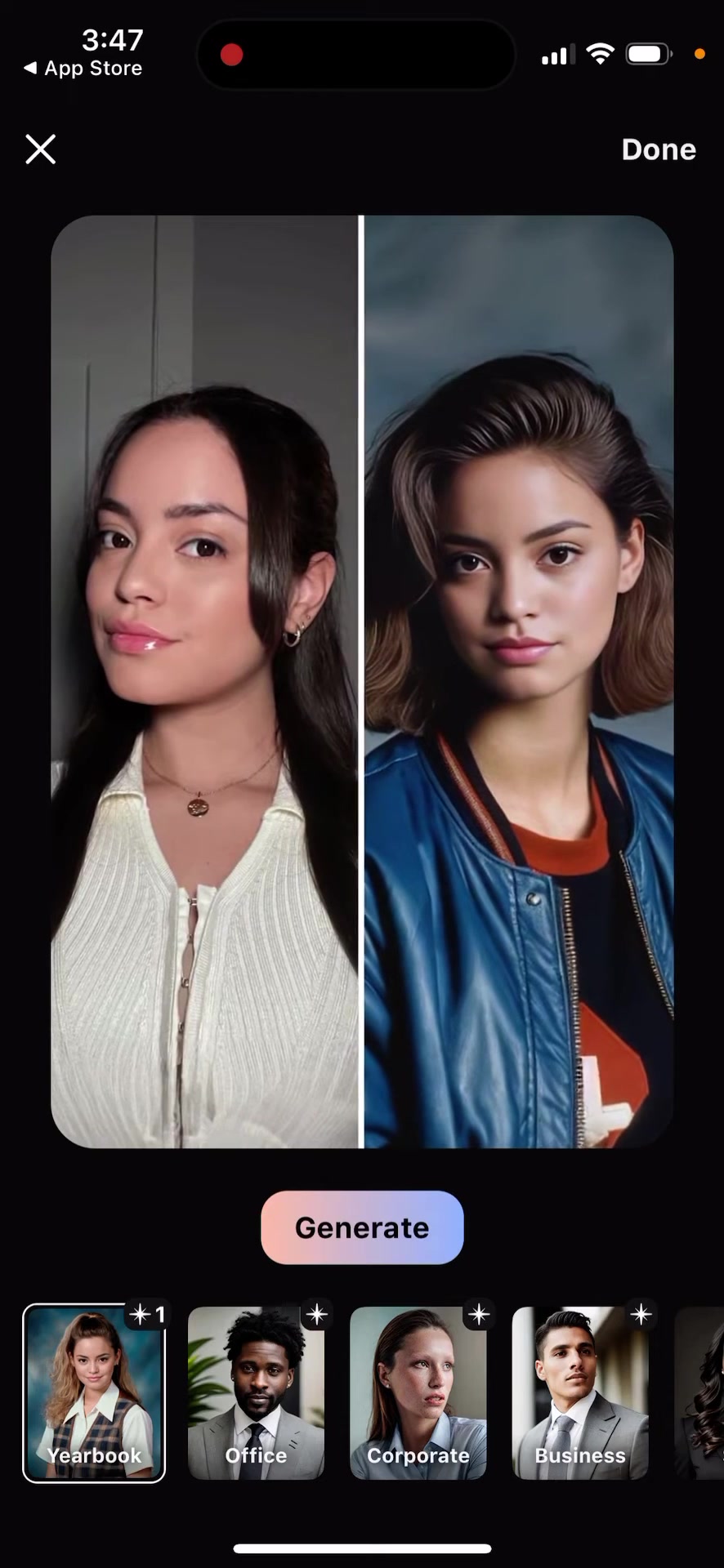The image size is (724, 1568).
Task: Tap the Generate button
Action: pyautogui.click(x=362, y=1227)
